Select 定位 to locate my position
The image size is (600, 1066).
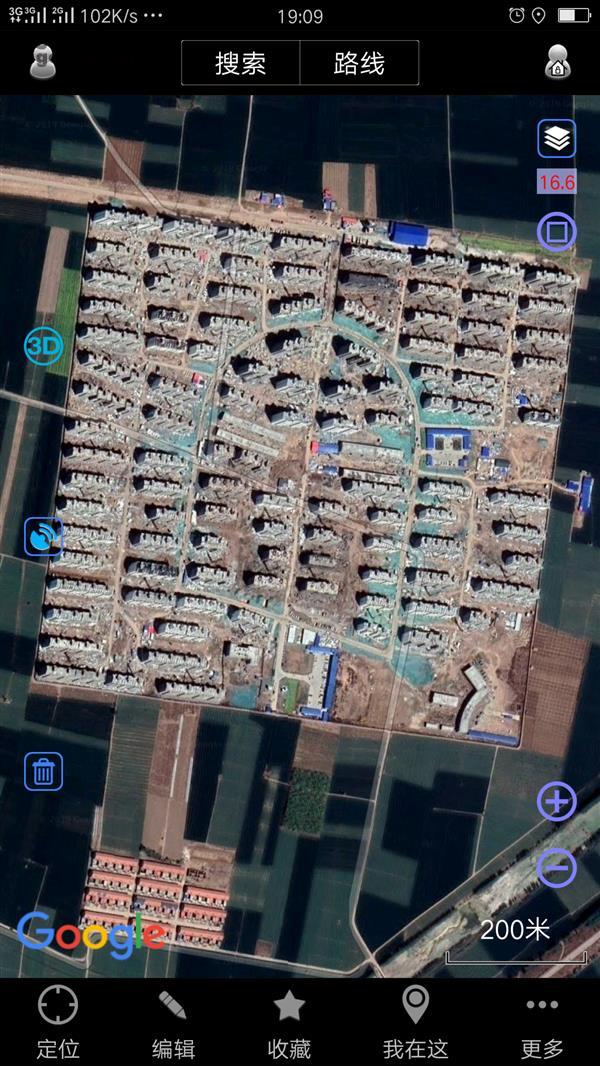tap(58, 1022)
